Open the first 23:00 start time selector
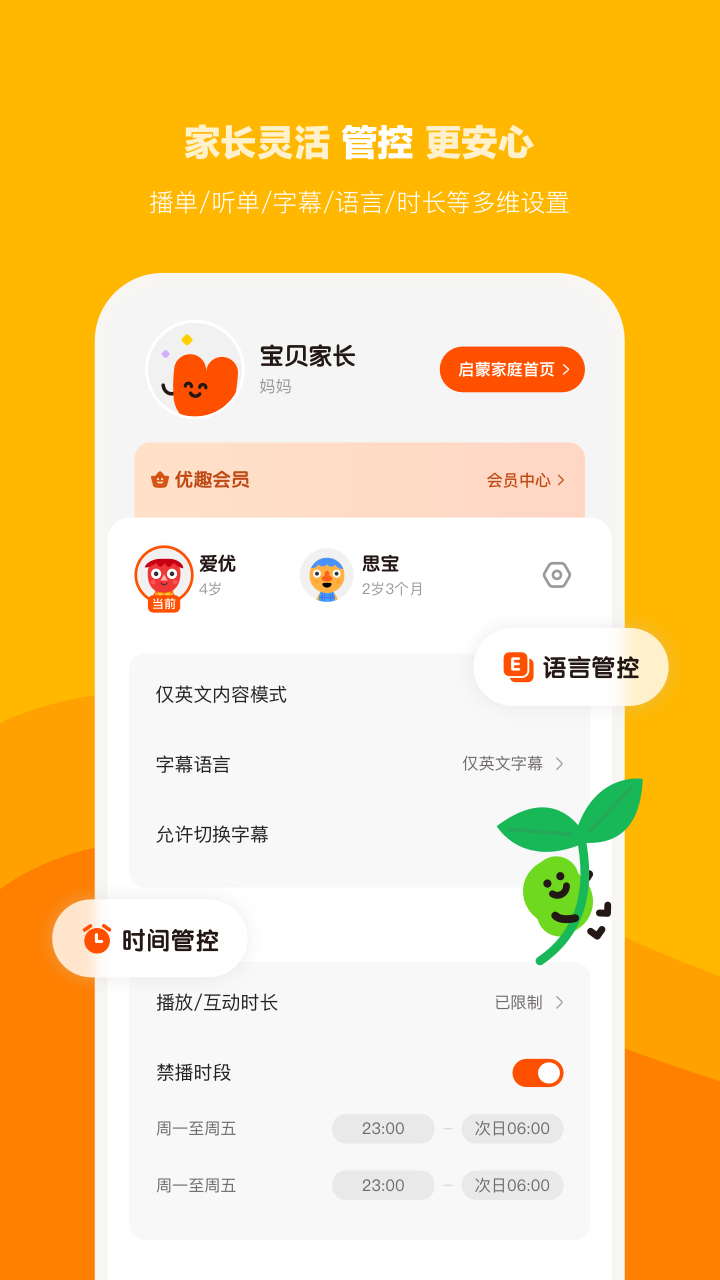 coord(383,1128)
